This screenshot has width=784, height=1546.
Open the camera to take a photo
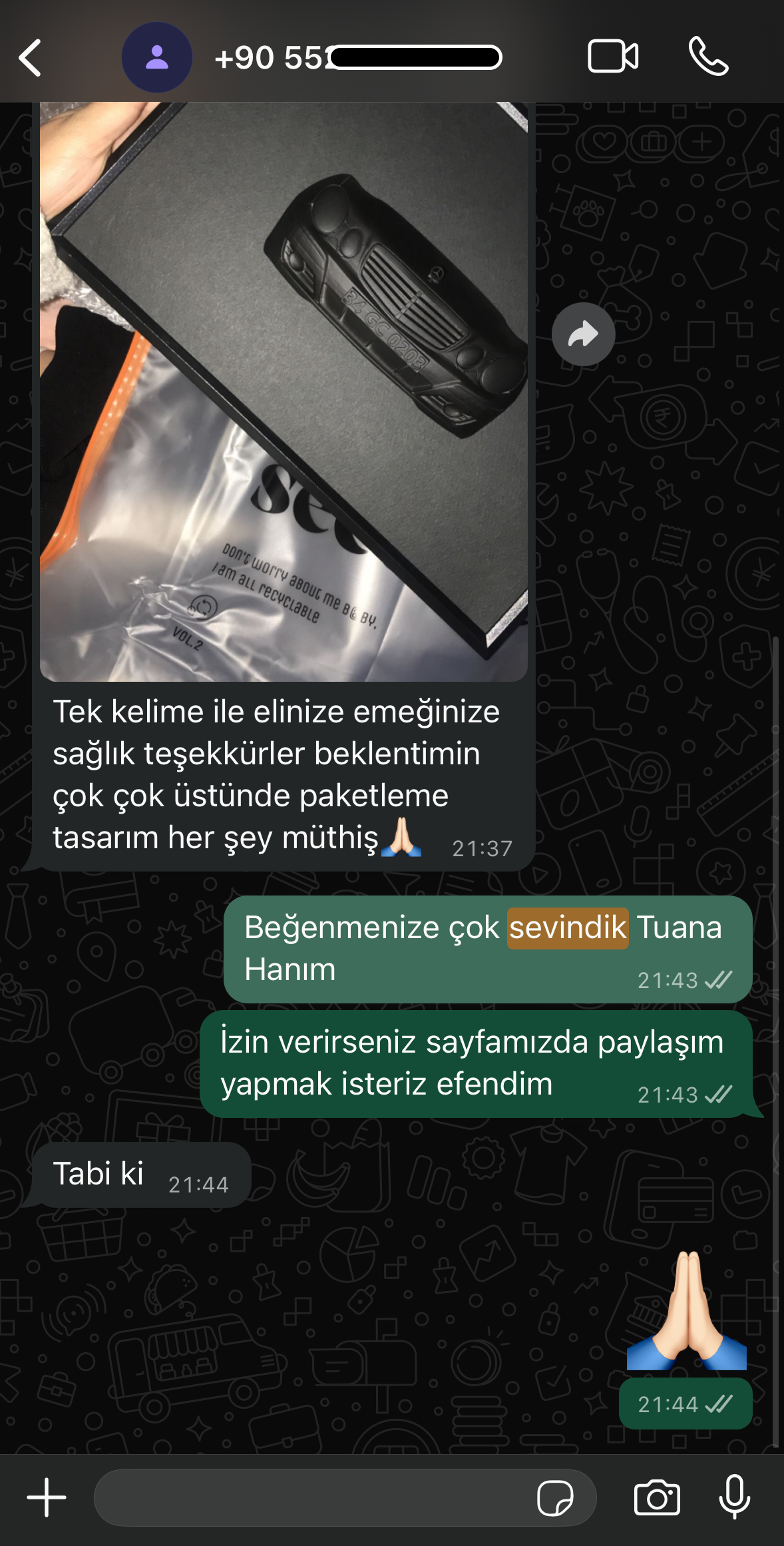click(x=657, y=1498)
